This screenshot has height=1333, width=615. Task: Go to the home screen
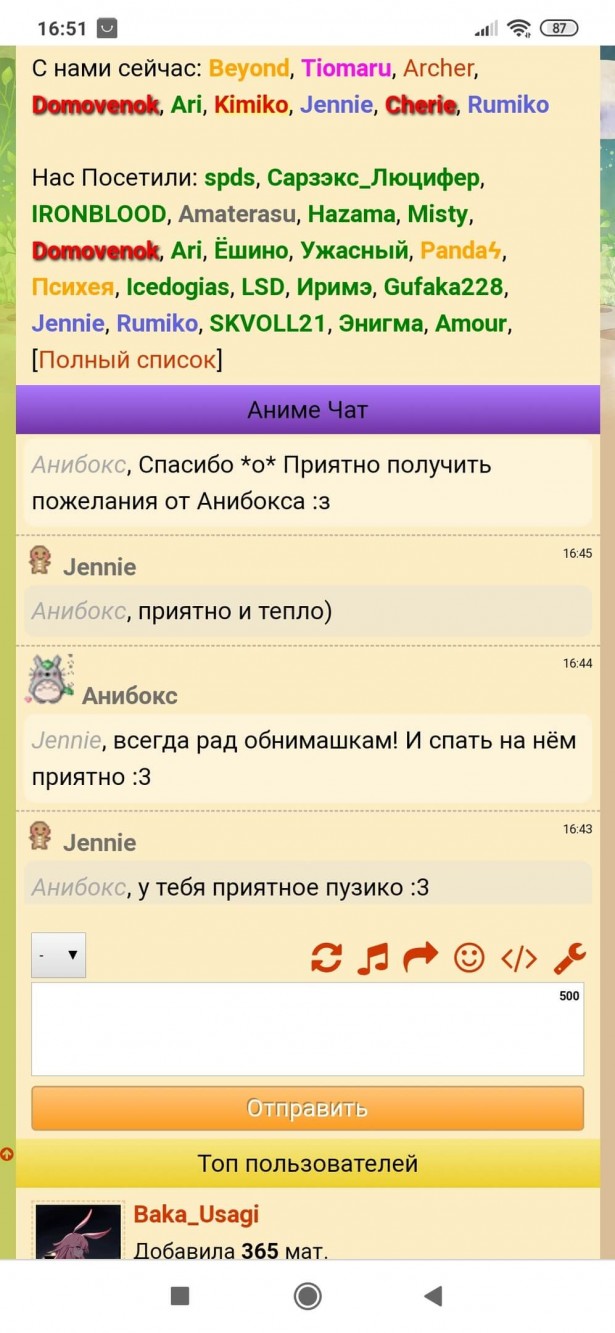[x=307, y=1296]
